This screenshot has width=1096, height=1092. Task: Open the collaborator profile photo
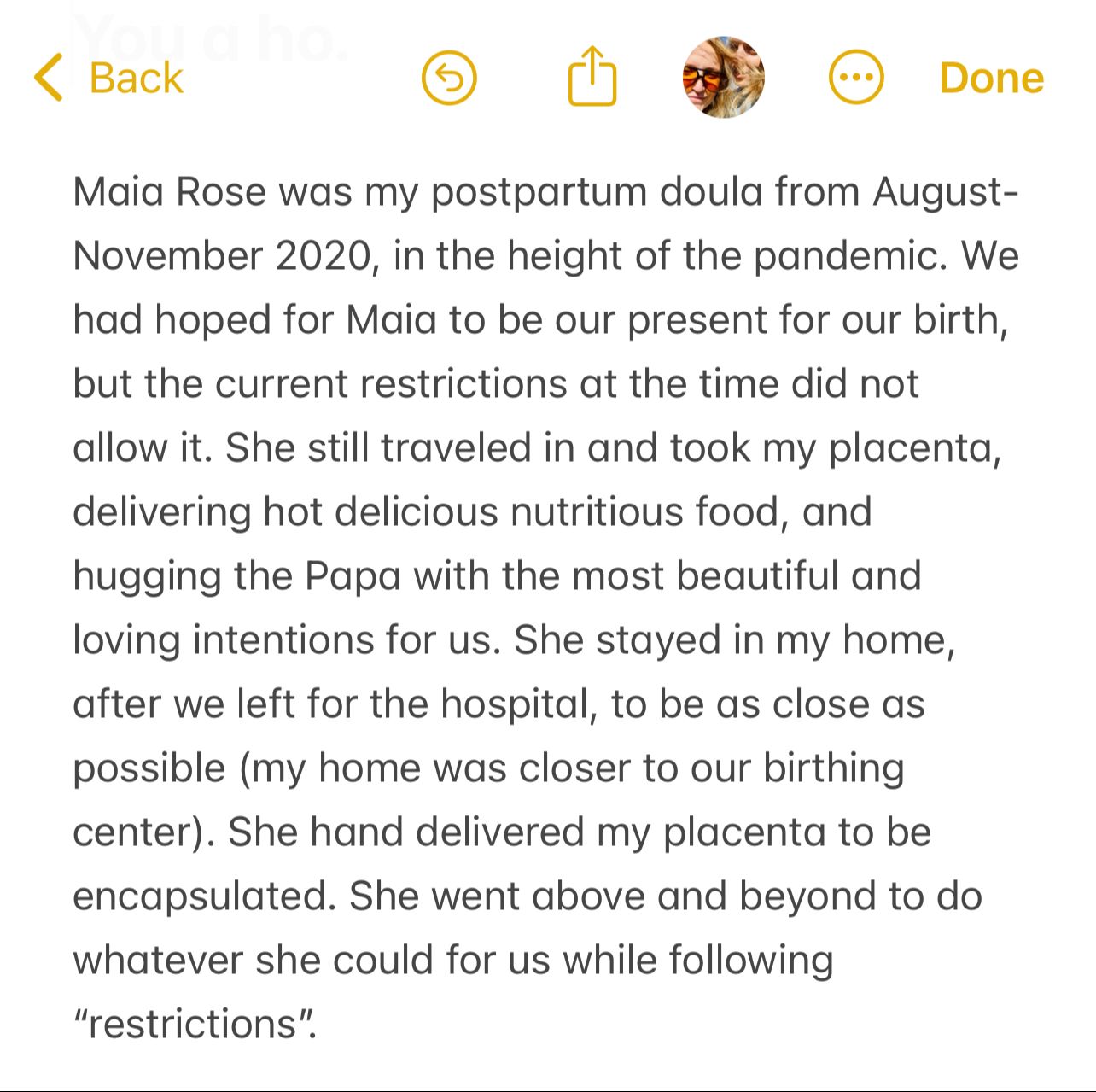[x=723, y=77]
